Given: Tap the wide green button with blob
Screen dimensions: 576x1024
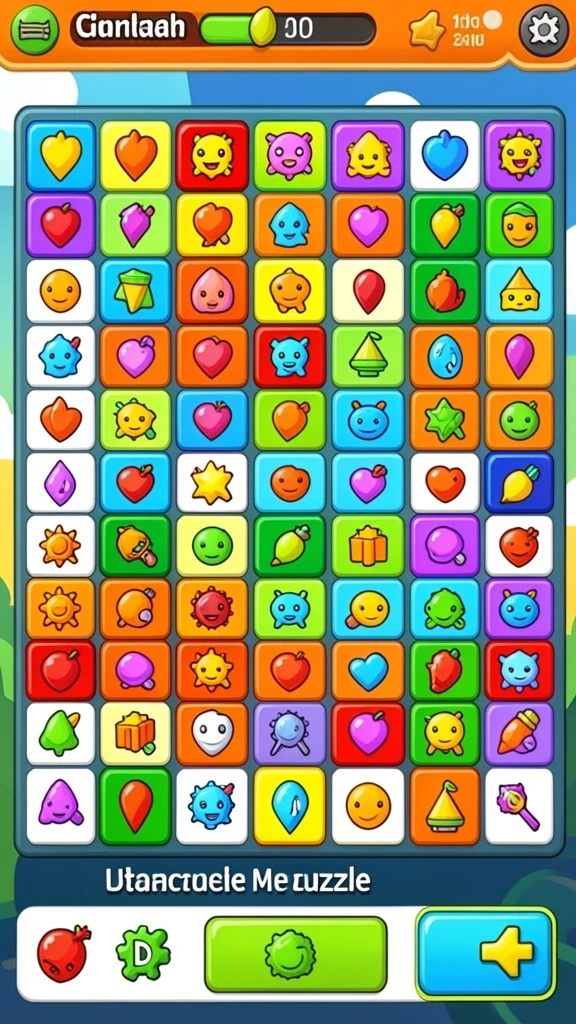Looking at the screenshot, I should (x=296, y=954).
